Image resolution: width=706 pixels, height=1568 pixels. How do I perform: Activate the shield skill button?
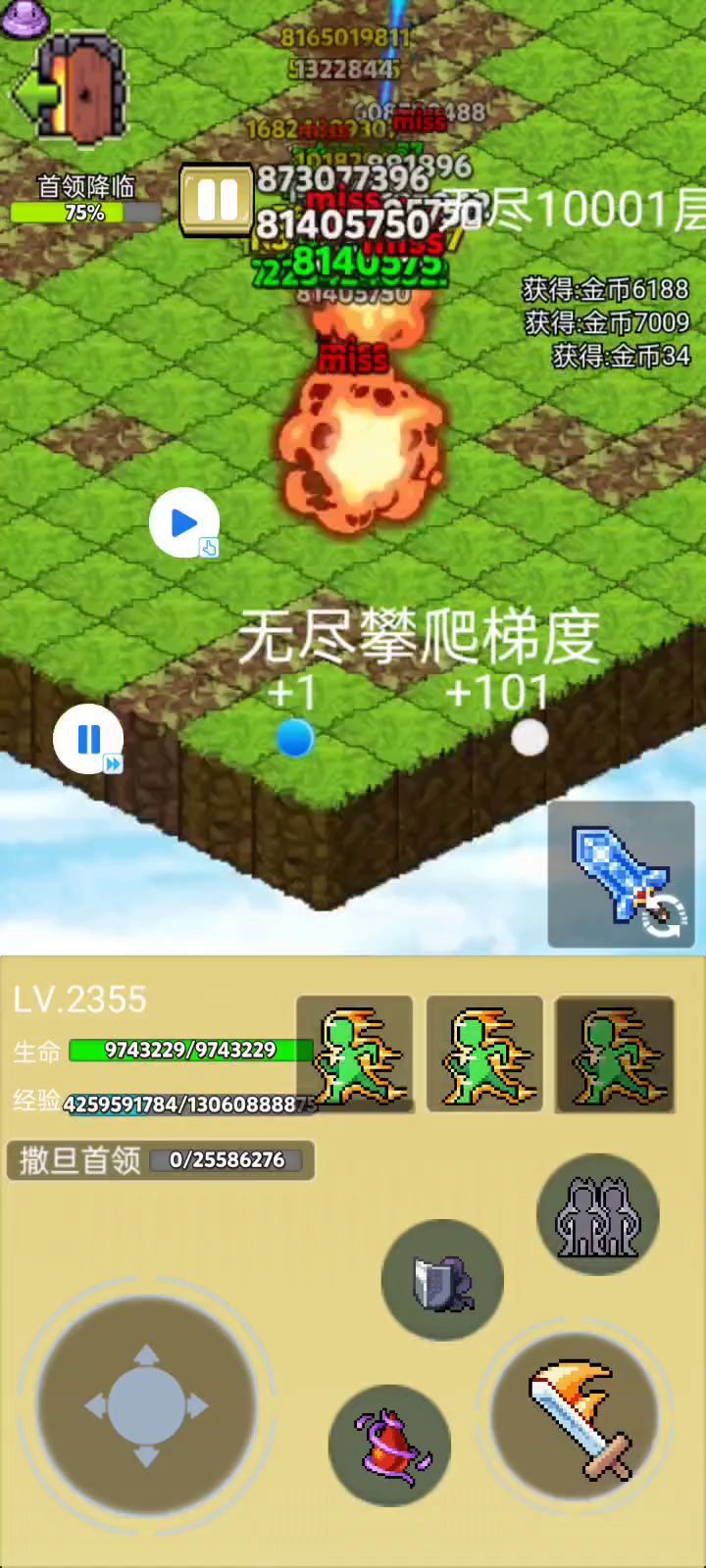coord(442,1280)
